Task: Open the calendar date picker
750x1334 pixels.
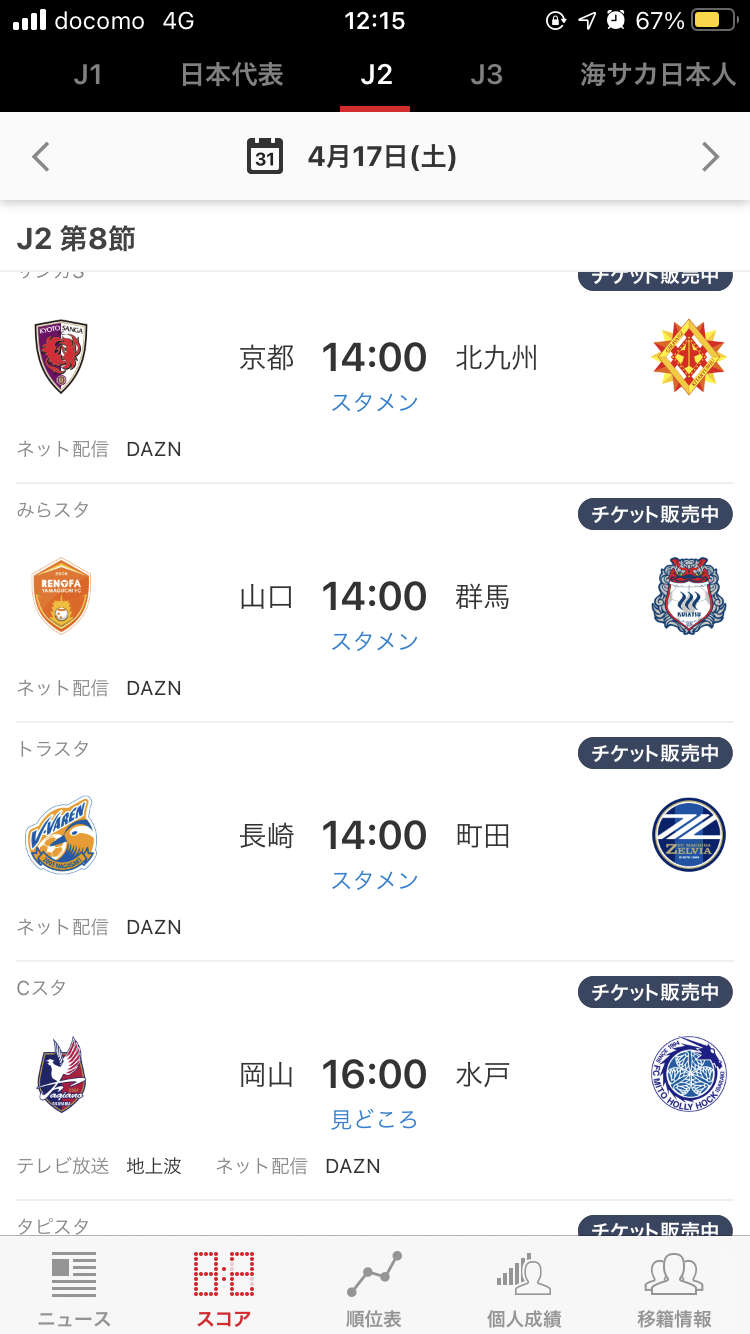Action: pyautogui.click(x=265, y=157)
